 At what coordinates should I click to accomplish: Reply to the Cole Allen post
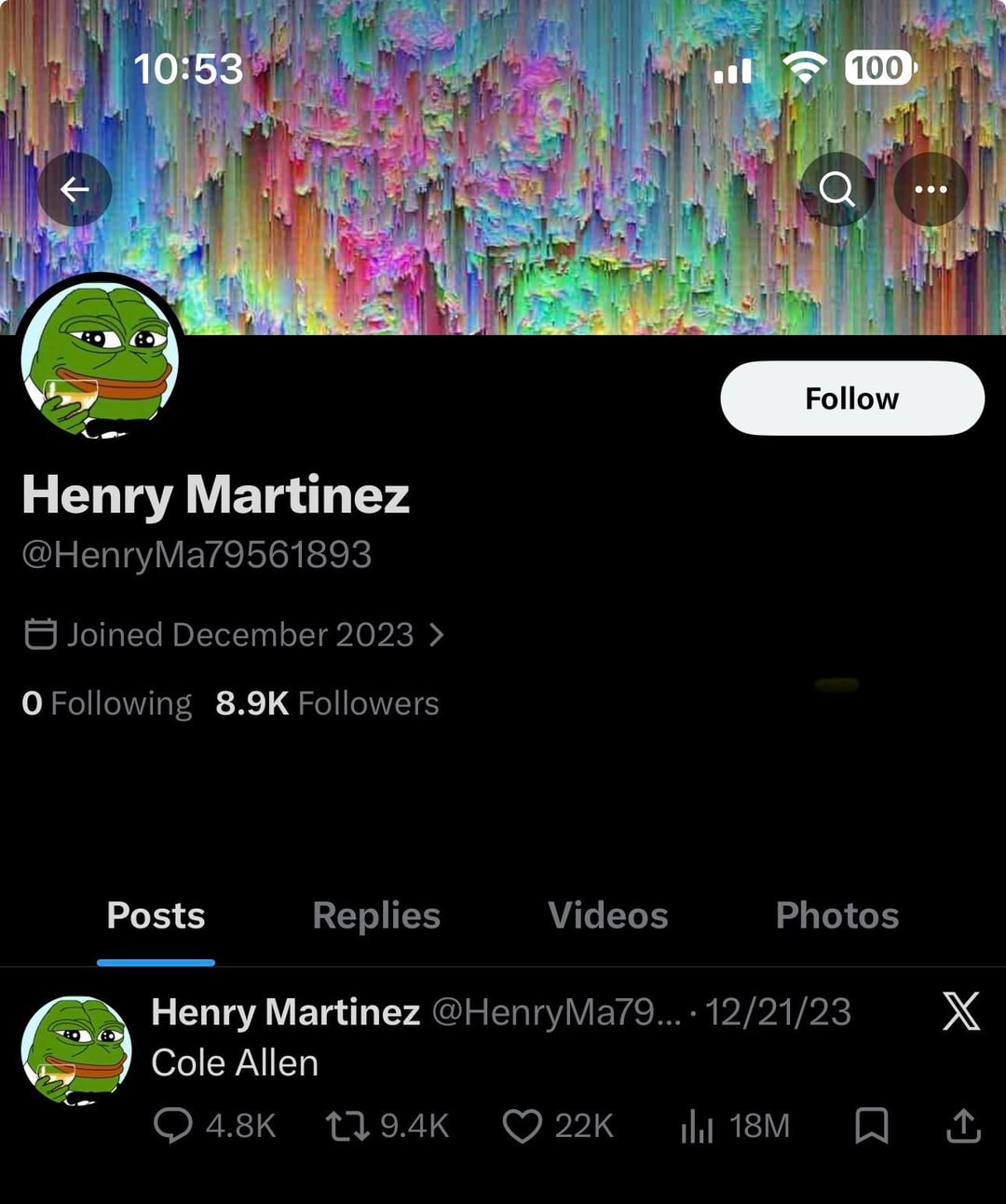tap(173, 1126)
